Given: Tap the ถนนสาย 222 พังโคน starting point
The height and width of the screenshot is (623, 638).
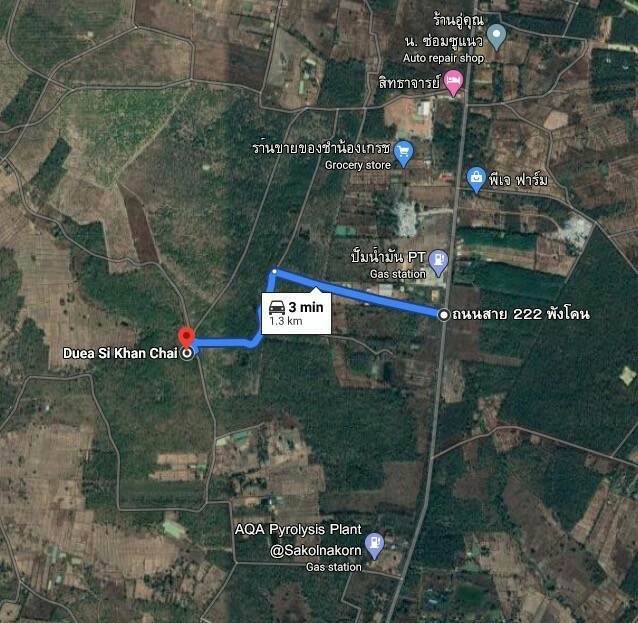Looking at the screenshot, I should 444,315.
